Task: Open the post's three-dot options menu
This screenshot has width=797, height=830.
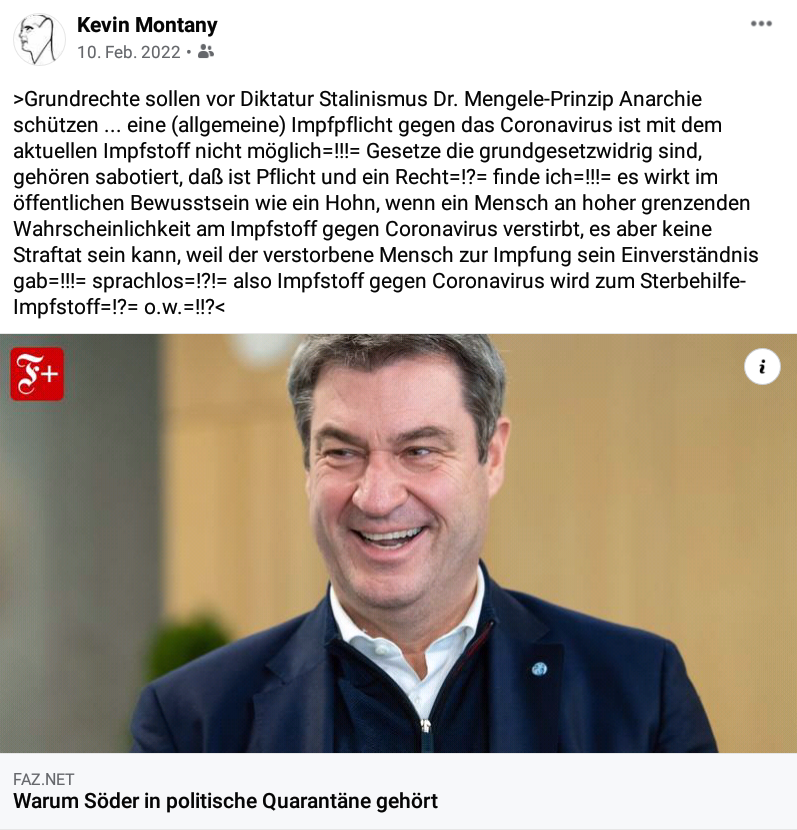Action: [x=761, y=24]
